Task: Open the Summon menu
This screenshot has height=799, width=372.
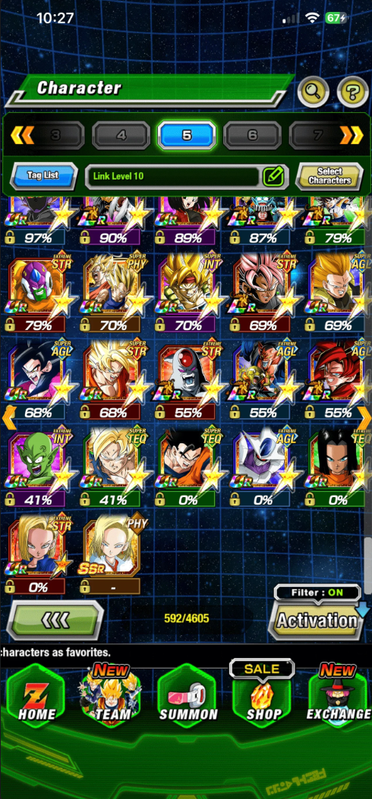Action: point(187,698)
